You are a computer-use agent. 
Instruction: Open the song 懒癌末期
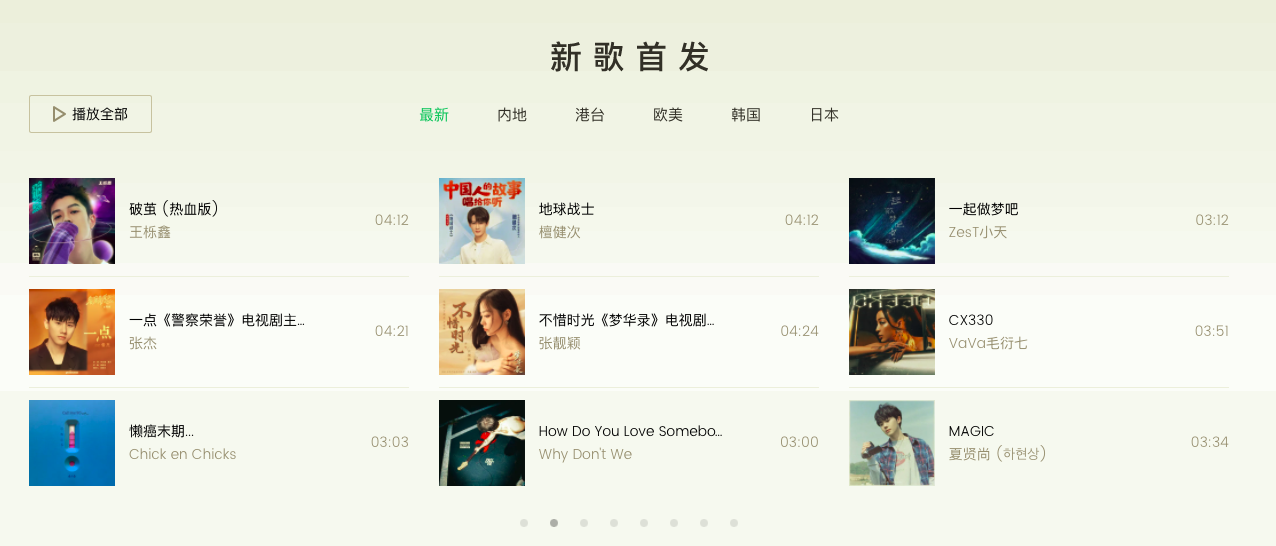161,431
